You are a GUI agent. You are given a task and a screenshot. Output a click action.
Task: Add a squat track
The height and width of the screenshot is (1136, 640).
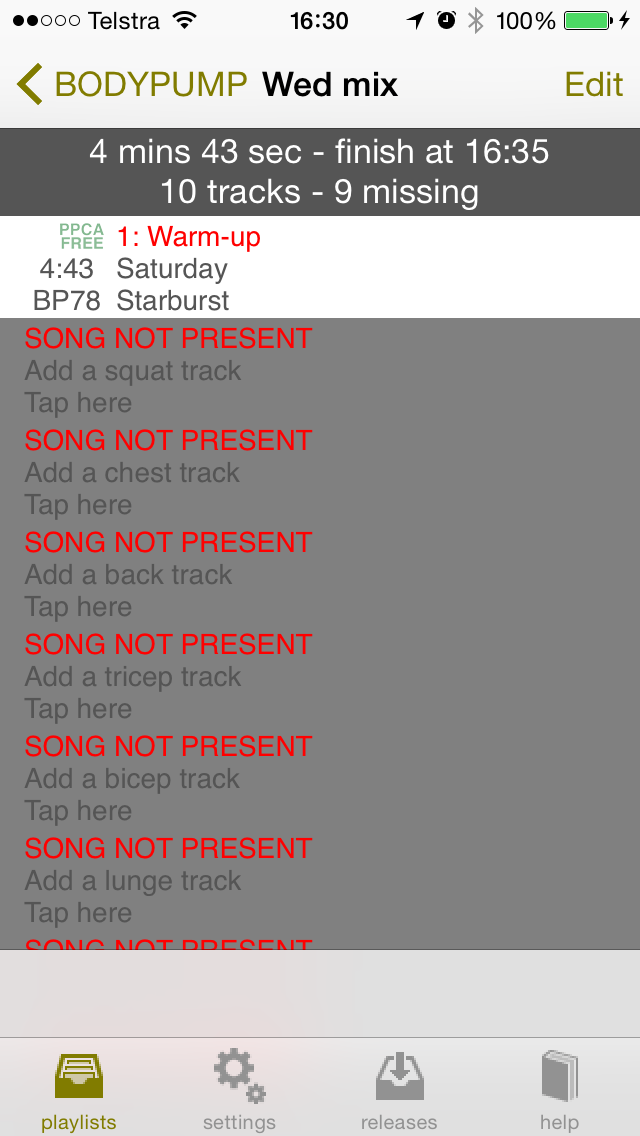click(x=320, y=369)
